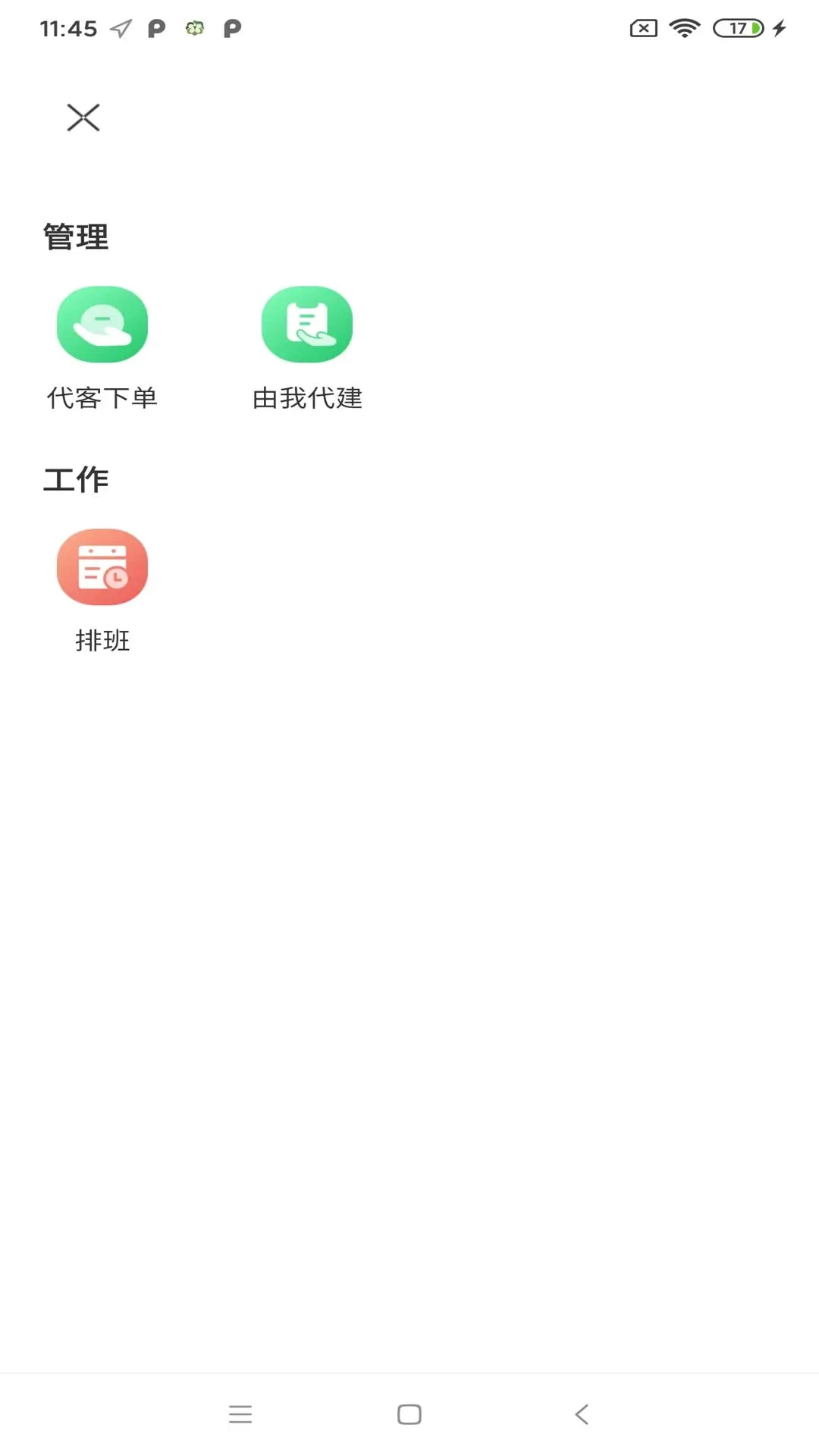This screenshot has width=819, height=1456.
Task: Select the 代客下单 text label
Action: click(x=102, y=396)
